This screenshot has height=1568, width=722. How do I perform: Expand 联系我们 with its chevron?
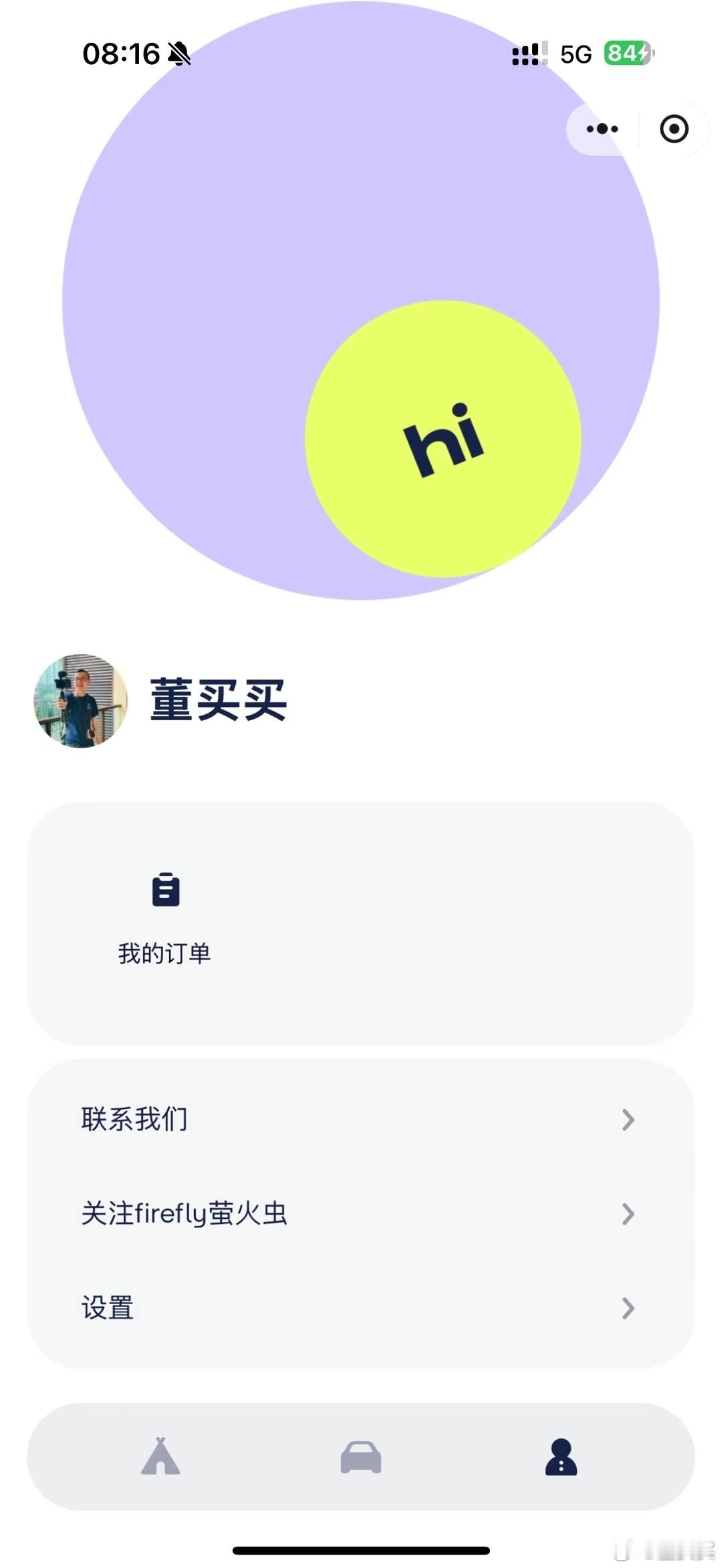click(628, 1119)
